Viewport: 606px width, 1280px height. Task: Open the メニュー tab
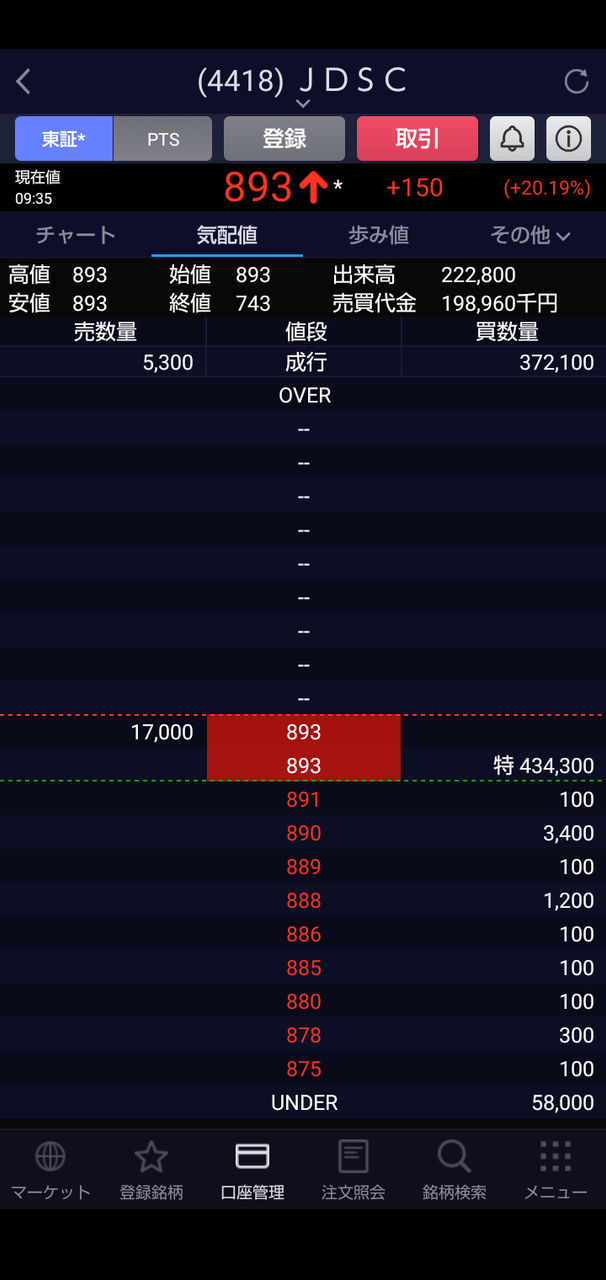tap(555, 1170)
